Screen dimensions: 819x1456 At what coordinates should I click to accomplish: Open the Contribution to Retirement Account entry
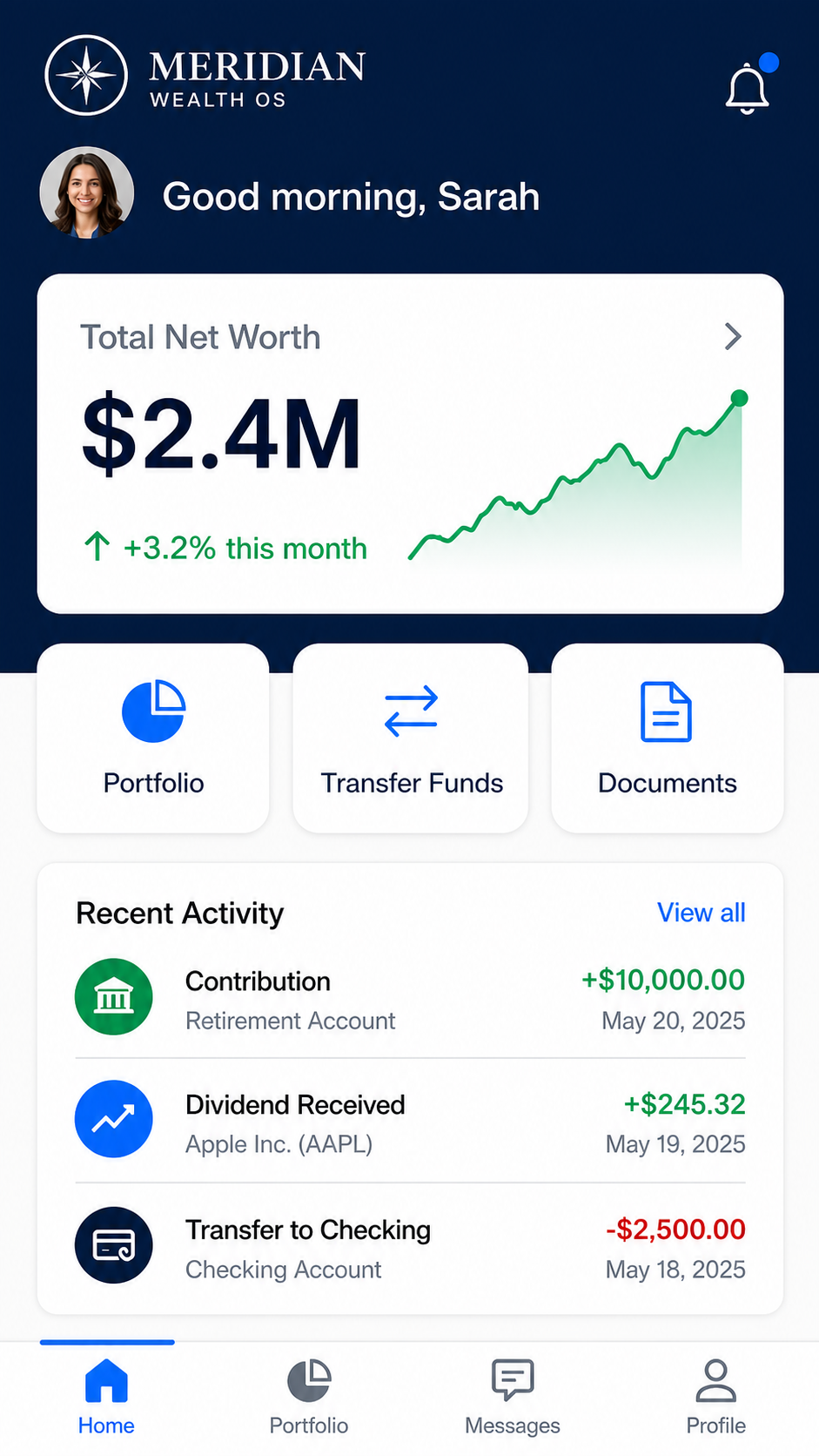tap(410, 998)
